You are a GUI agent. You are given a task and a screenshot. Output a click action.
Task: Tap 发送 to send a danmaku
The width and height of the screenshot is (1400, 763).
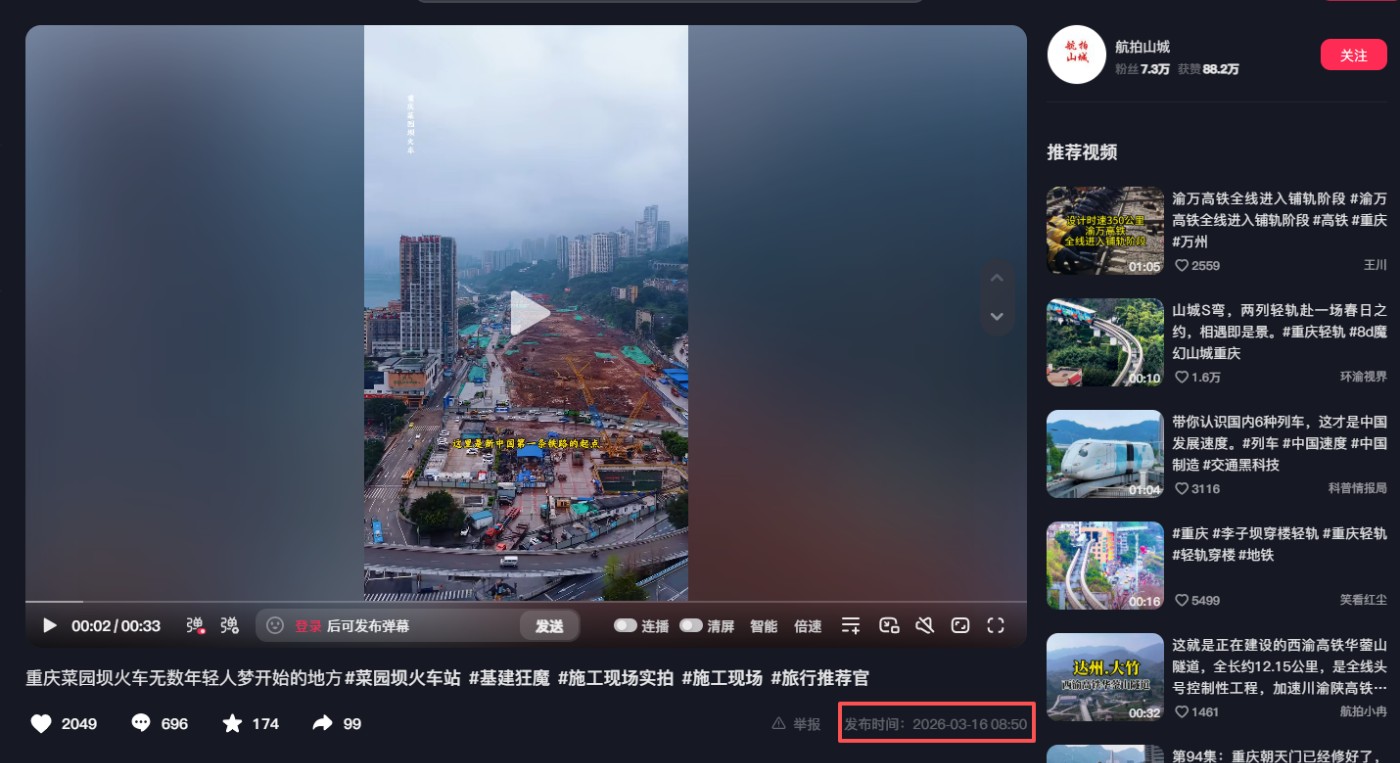tap(549, 626)
